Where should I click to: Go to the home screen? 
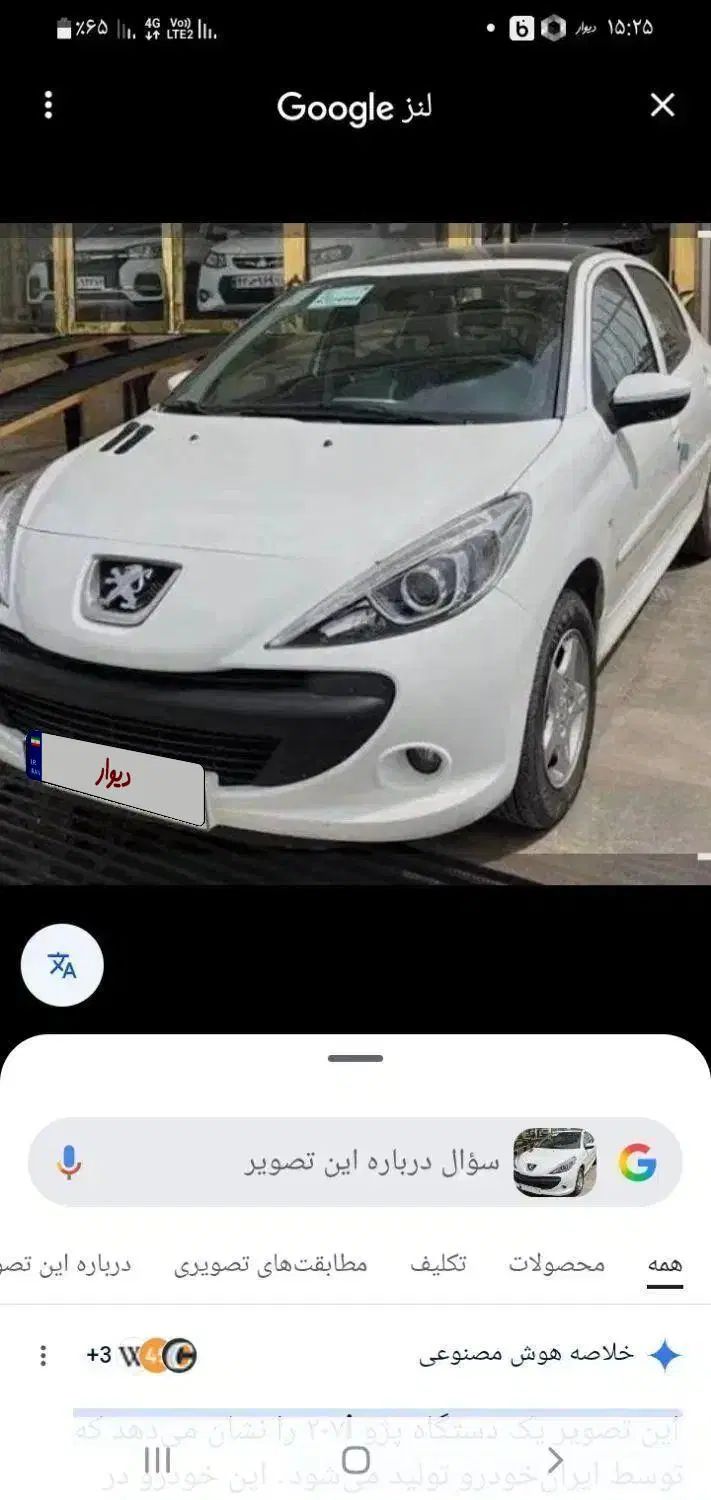[355, 1461]
